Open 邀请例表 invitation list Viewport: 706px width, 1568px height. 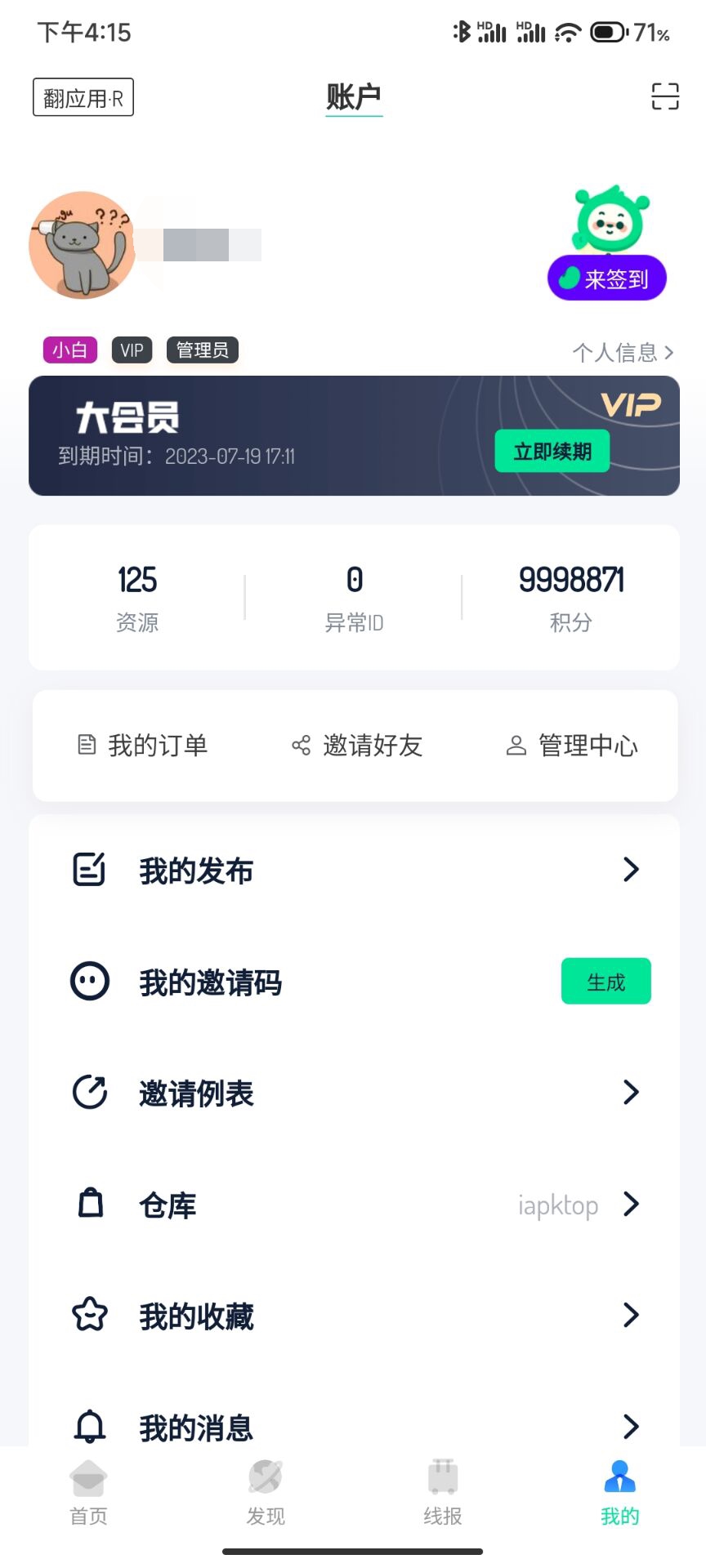pyautogui.click(x=354, y=1093)
